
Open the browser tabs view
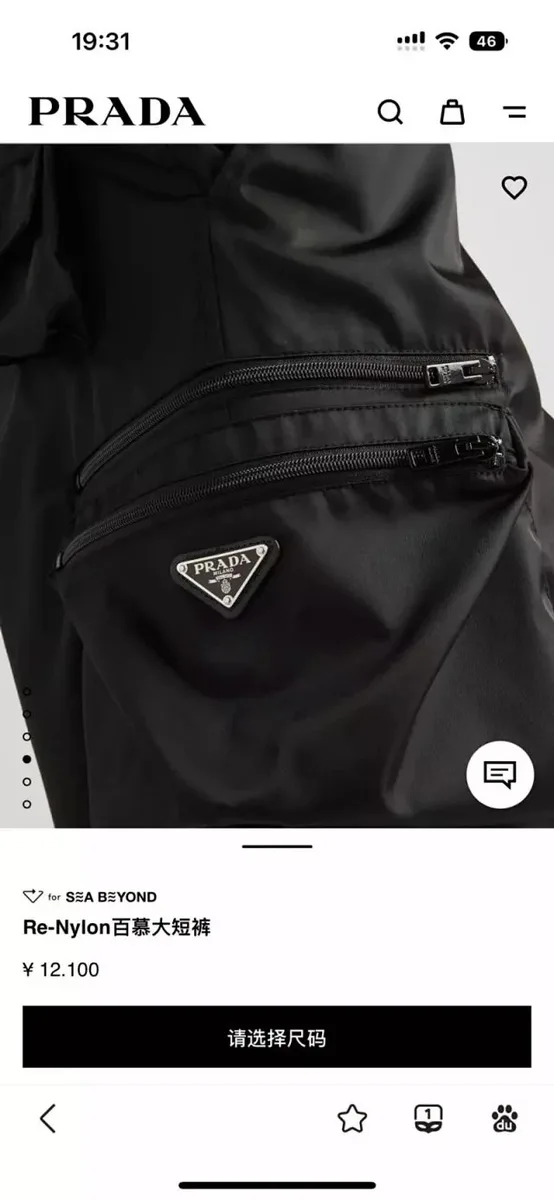428,1118
